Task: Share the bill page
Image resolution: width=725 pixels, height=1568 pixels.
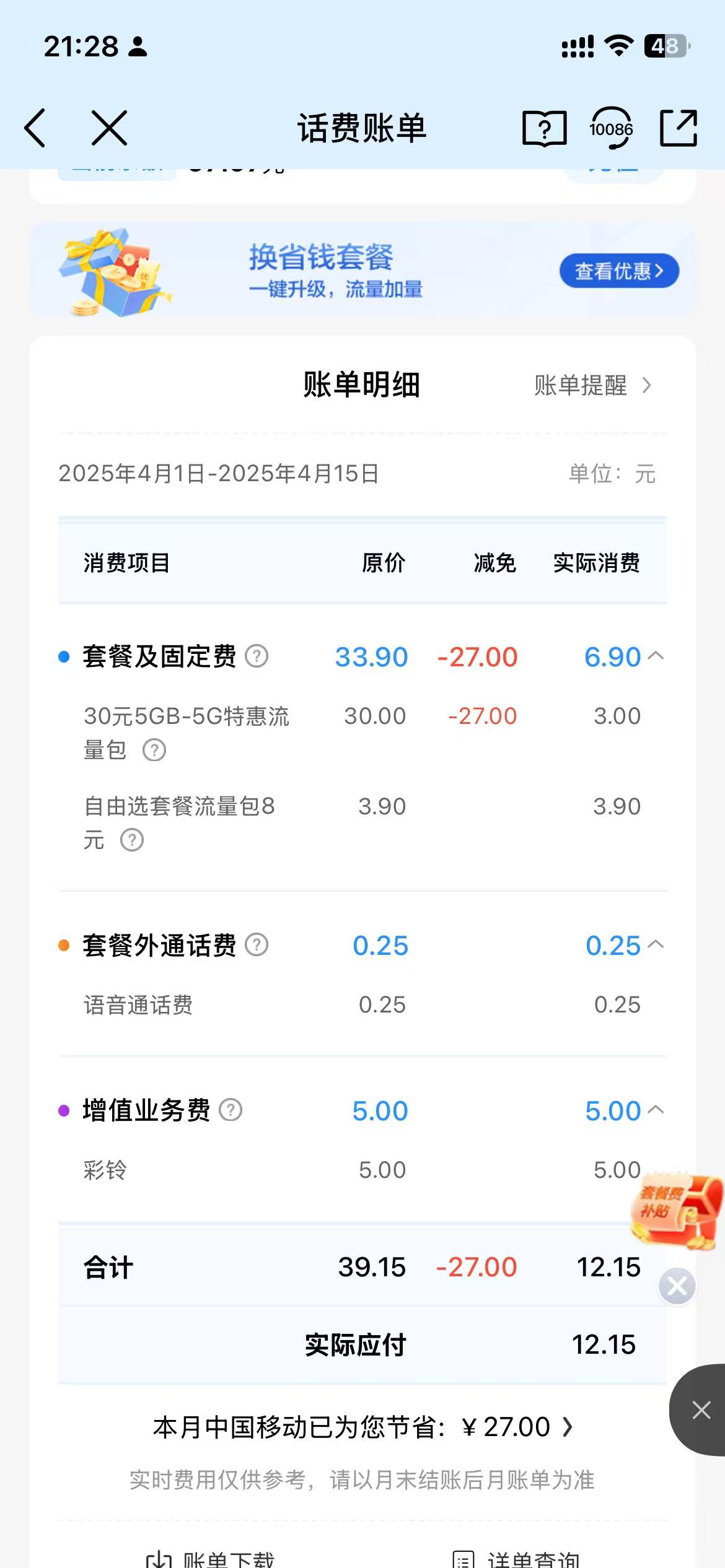Action: point(679,128)
